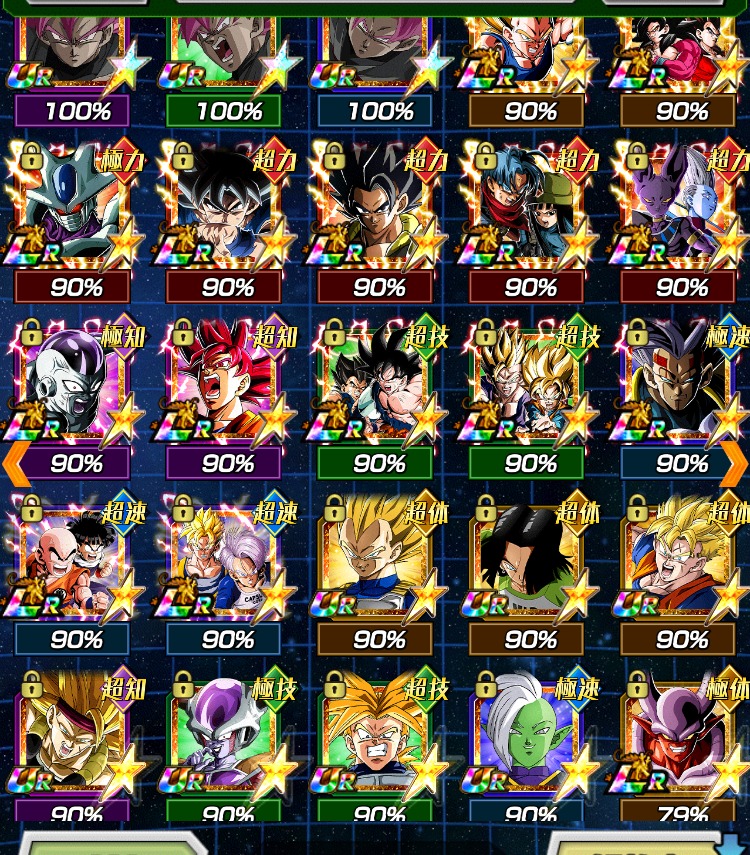Viewport: 750px width, 855px height.
Task: Go to the previous page with left arrow
Action: pyautogui.click(x=16, y=465)
